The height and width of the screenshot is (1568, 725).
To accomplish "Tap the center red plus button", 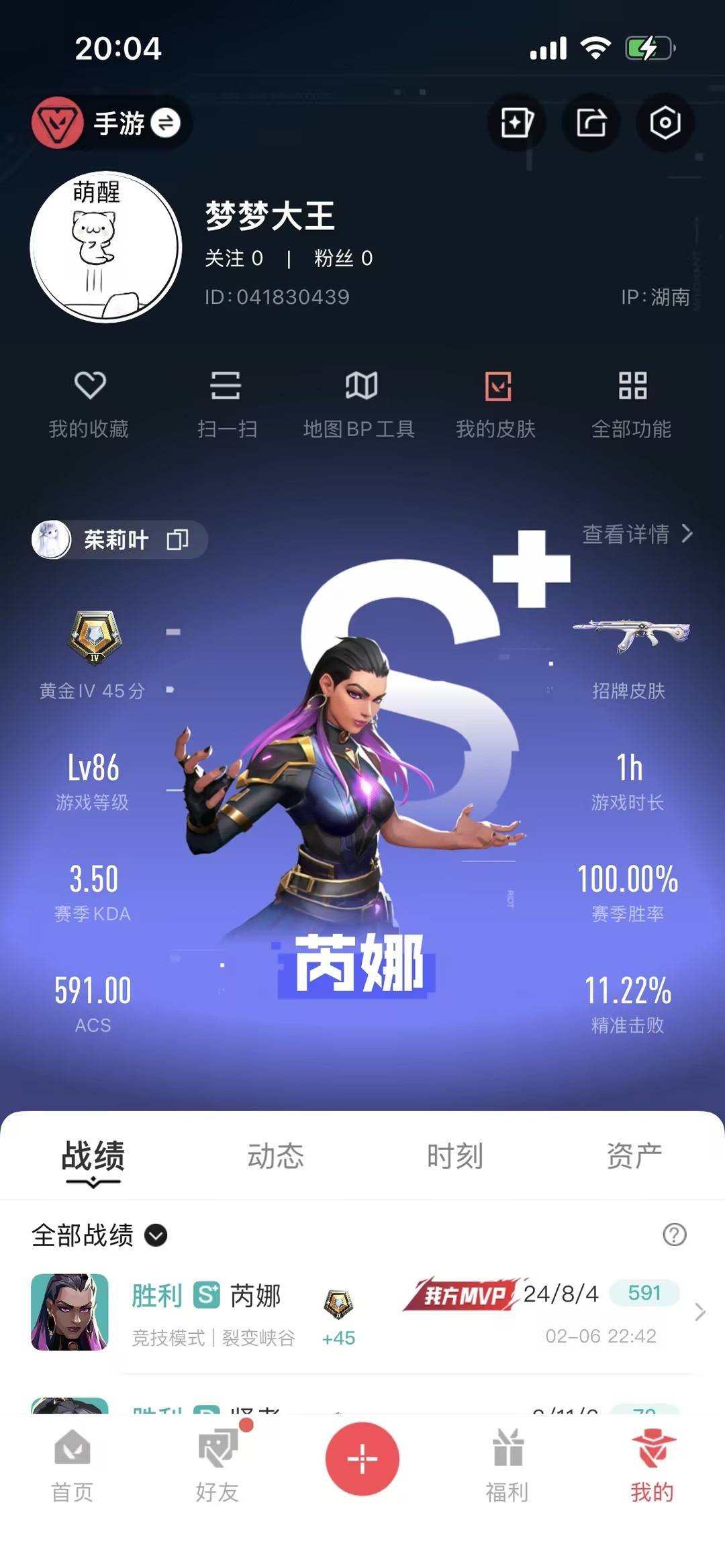I will [362, 1459].
